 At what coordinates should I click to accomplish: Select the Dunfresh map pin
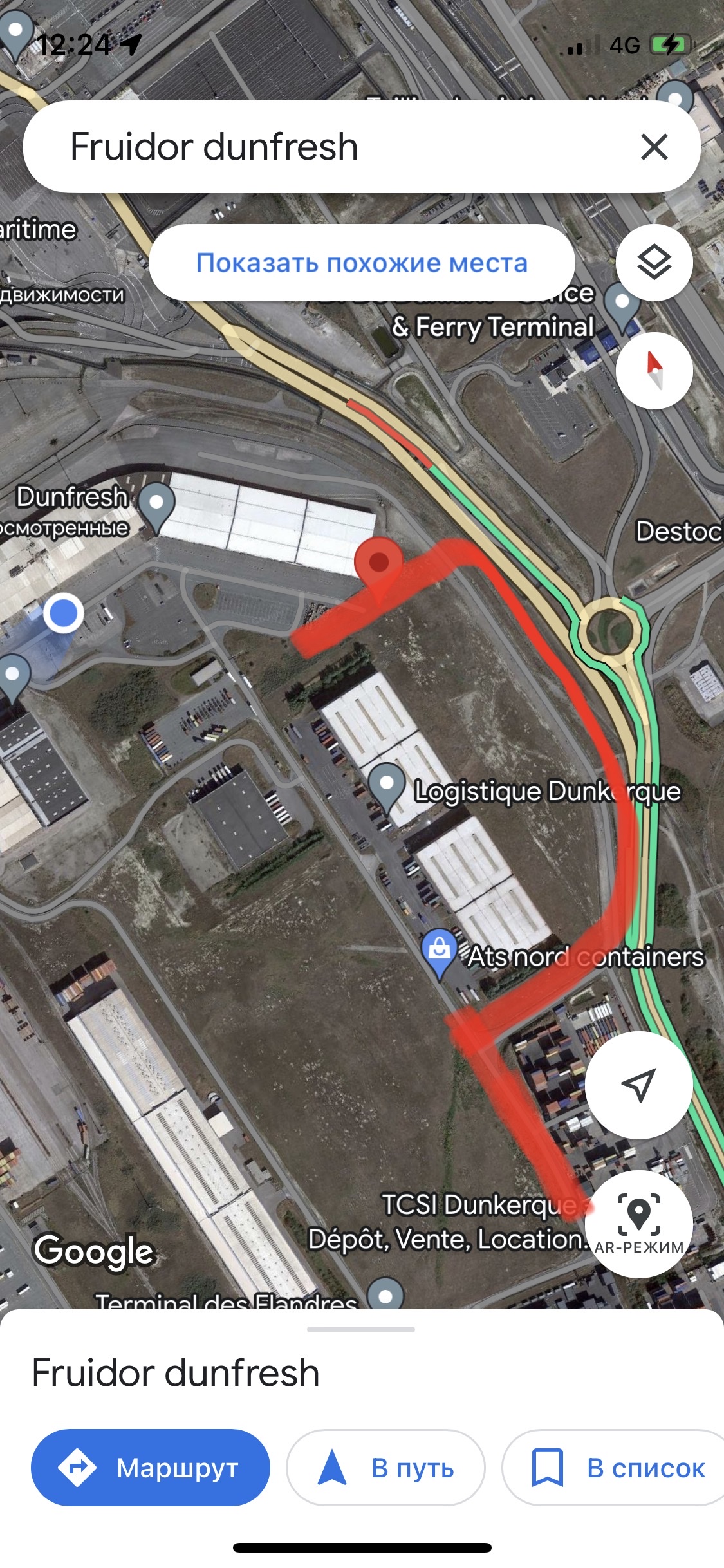(x=156, y=507)
